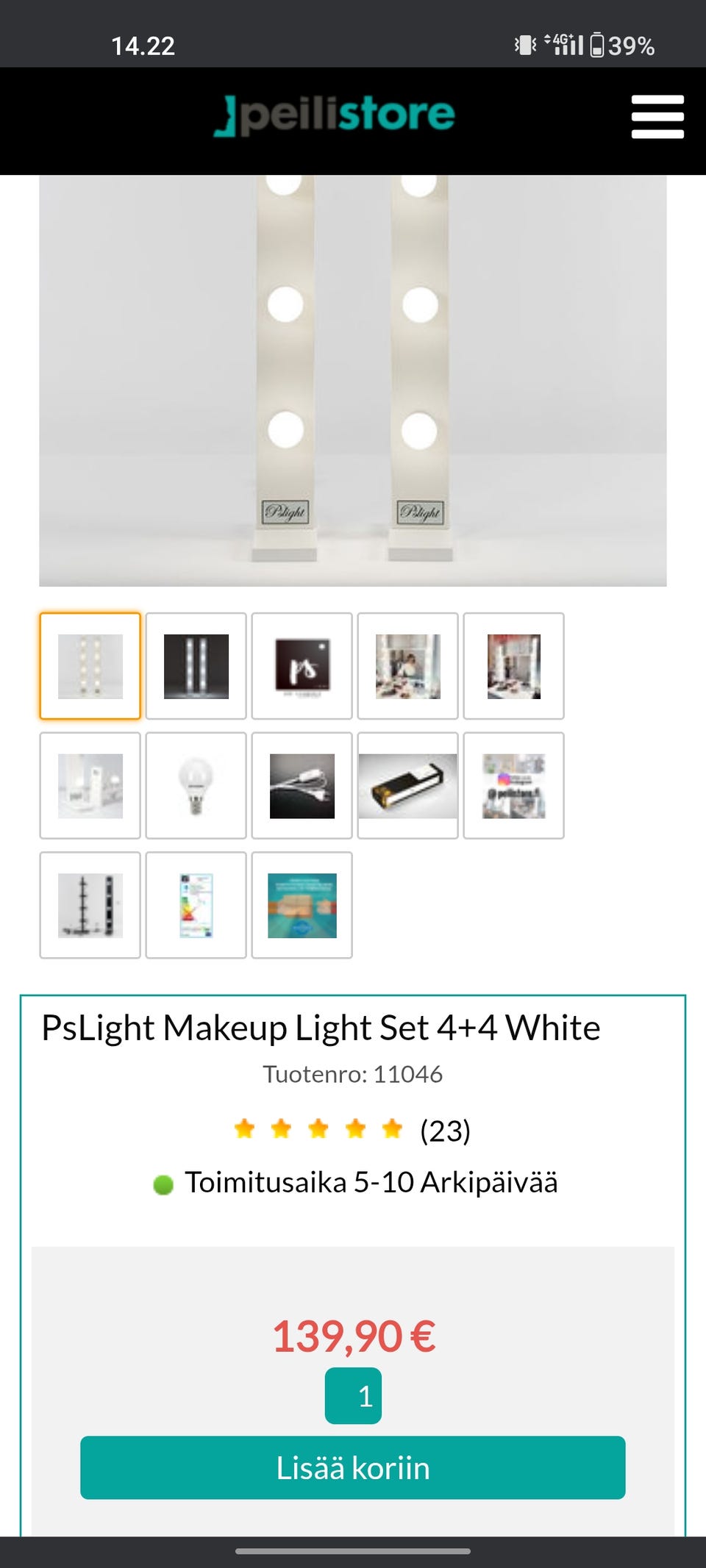Edit the quantity field showing 1
Image resolution: width=706 pixels, height=1568 pixels.
[x=353, y=1395]
